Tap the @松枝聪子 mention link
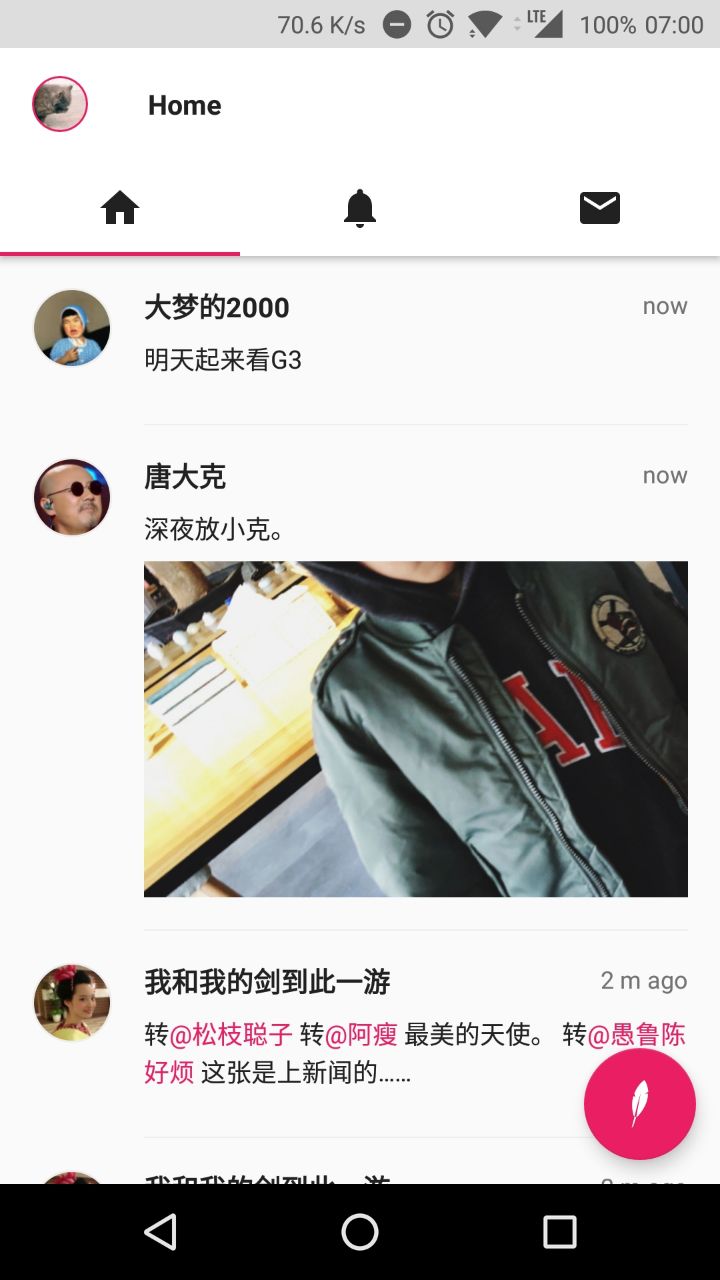The height and width of the screenshot is (1280, 720). tap(231, 1034)
